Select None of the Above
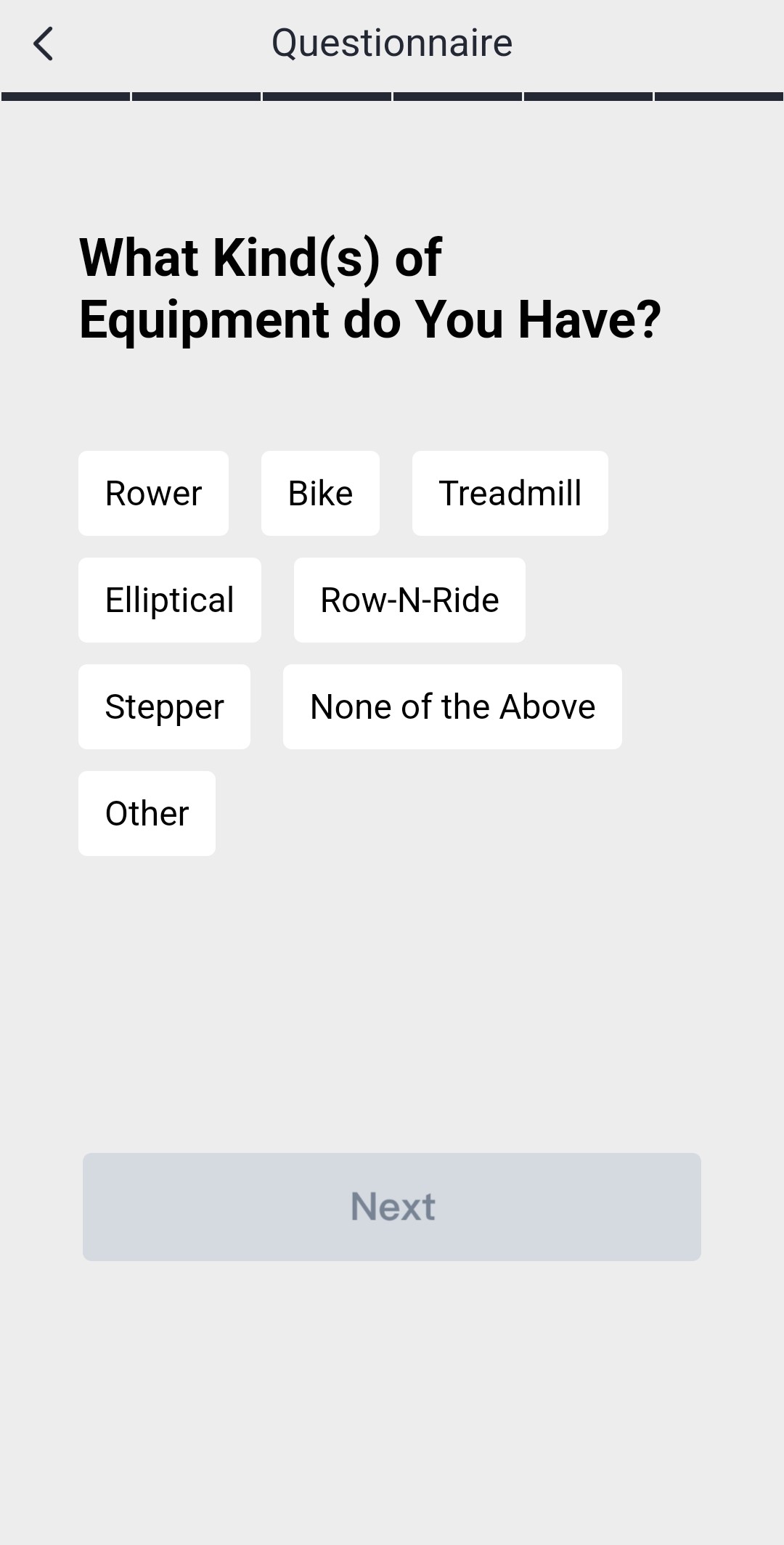 pyautogui.click(x=452, y=706)
